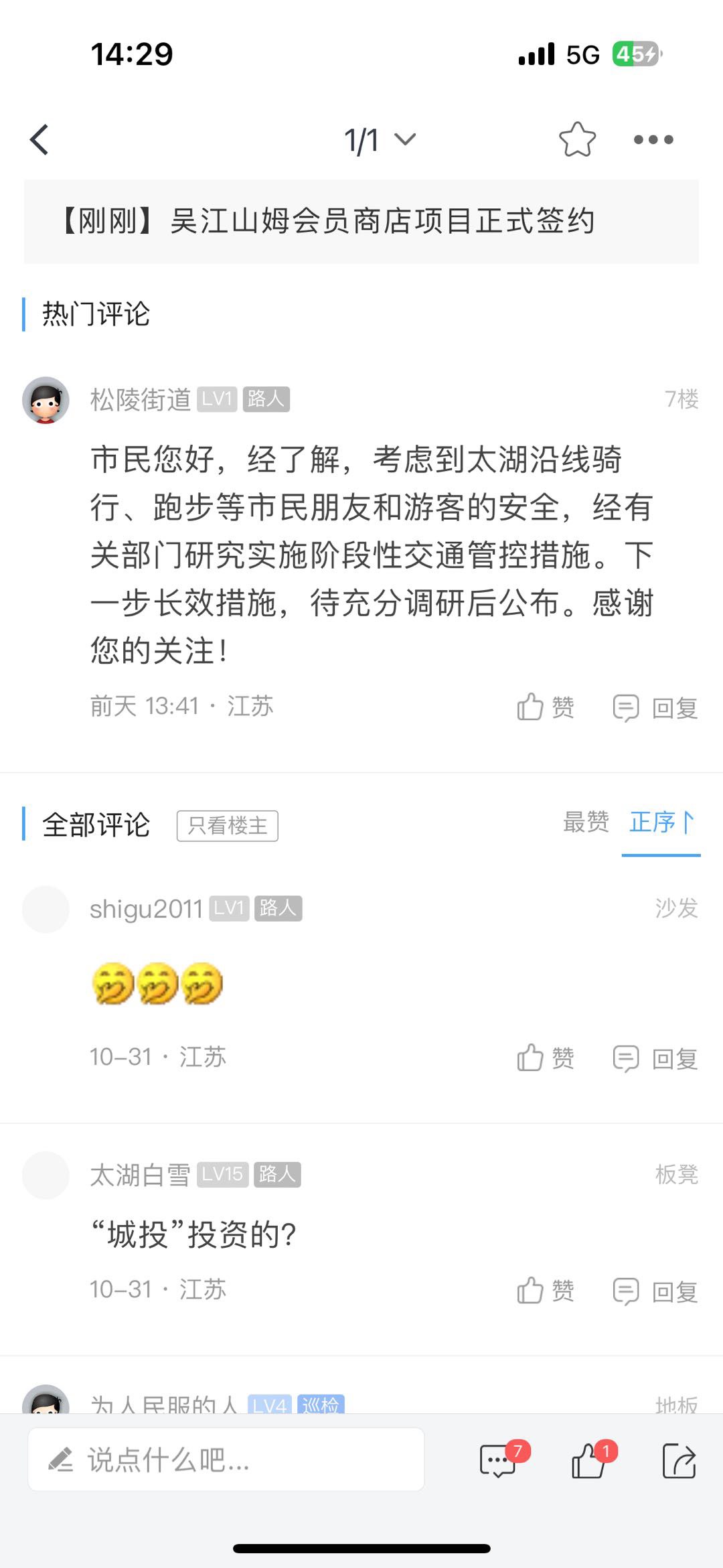
Task: Open the 吴江山姆会员商店 post title banner
Action: click(361, 221)
